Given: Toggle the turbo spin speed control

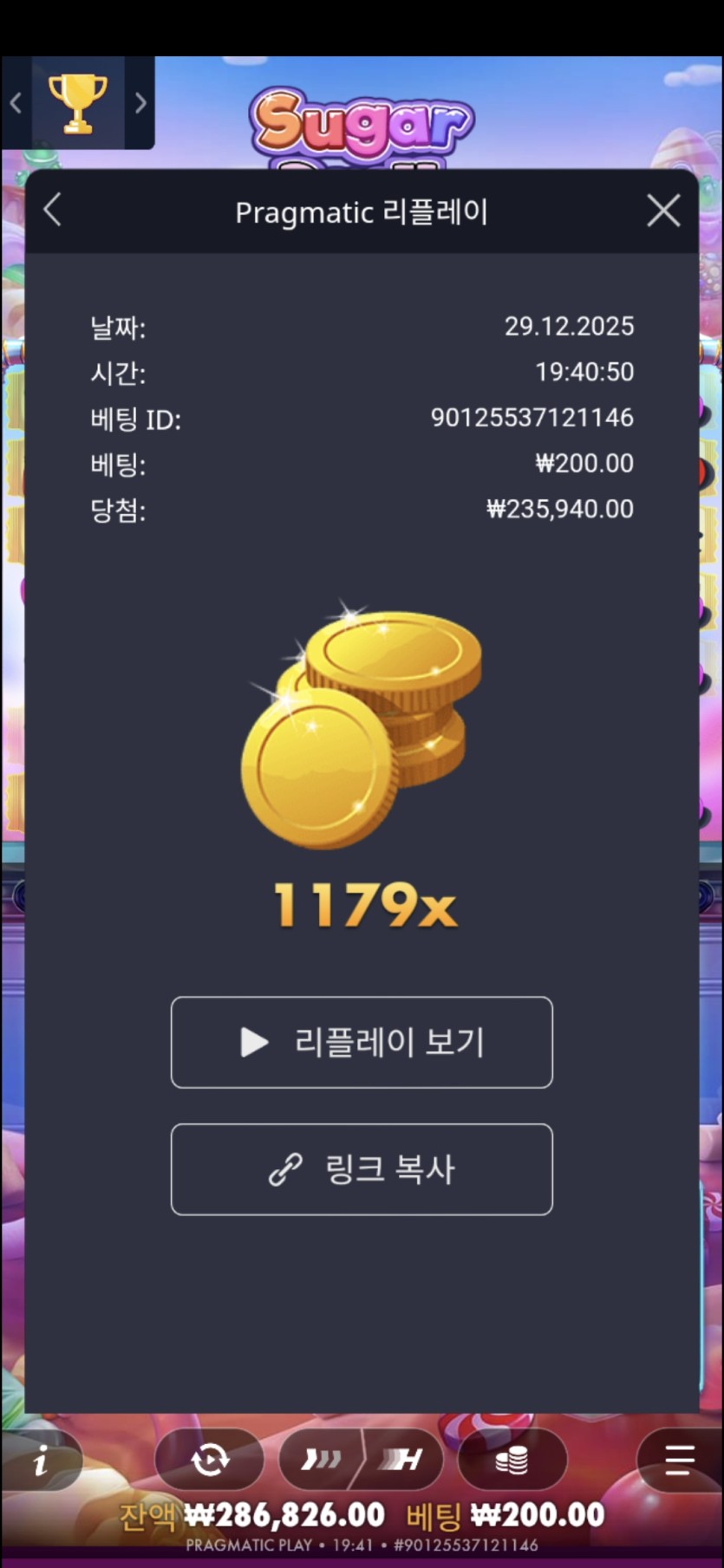Looking at the screenshot, I should coord(361,1461).
